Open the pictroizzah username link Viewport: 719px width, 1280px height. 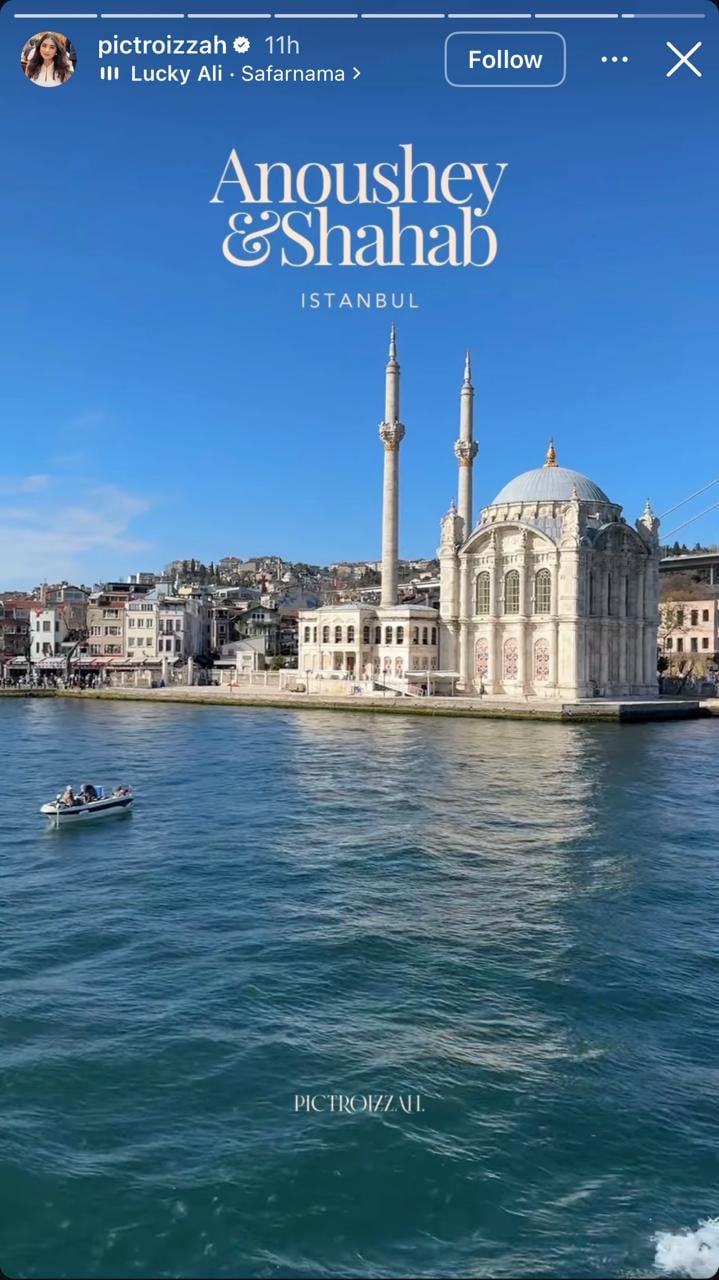tap(162, 45)
